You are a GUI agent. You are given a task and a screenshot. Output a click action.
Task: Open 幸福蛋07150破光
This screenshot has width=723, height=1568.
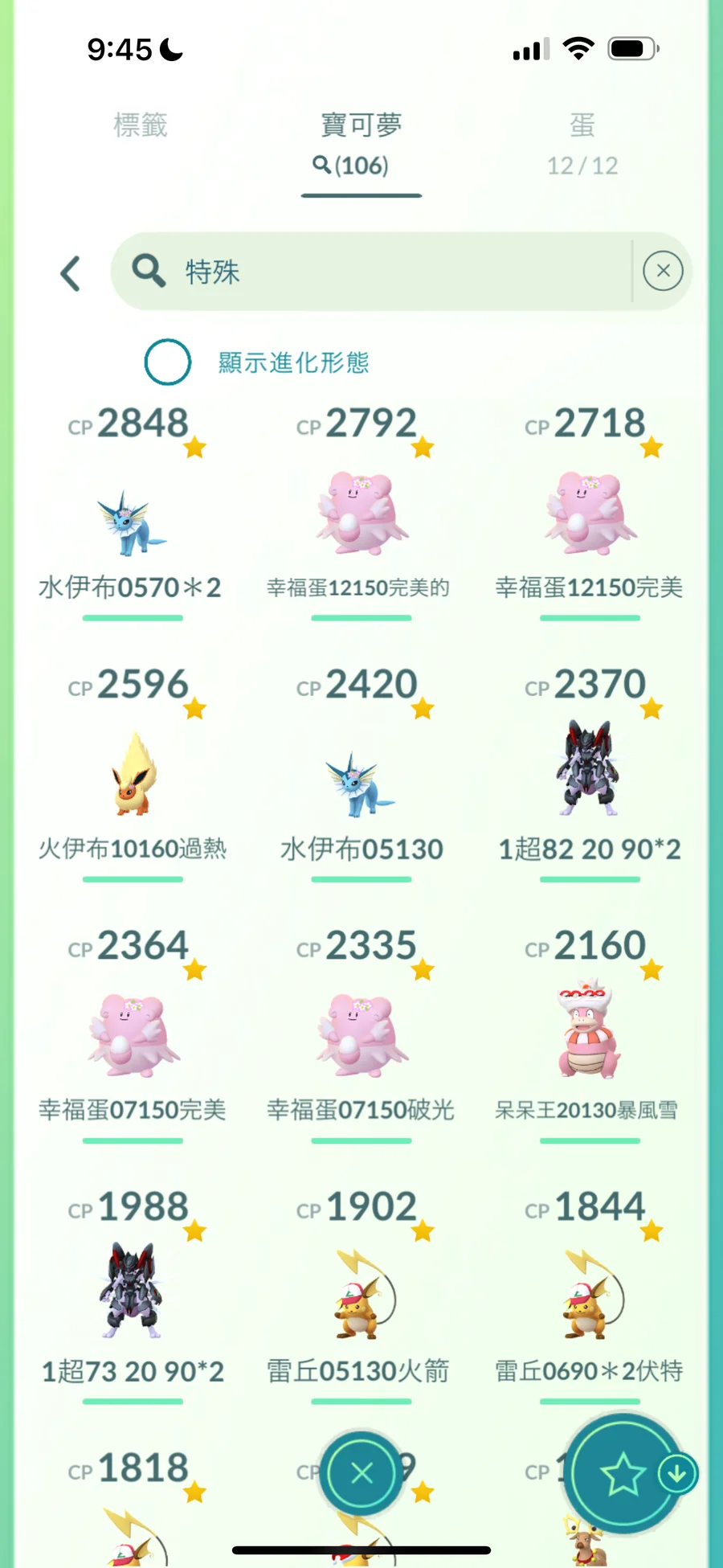[361, 1037]
